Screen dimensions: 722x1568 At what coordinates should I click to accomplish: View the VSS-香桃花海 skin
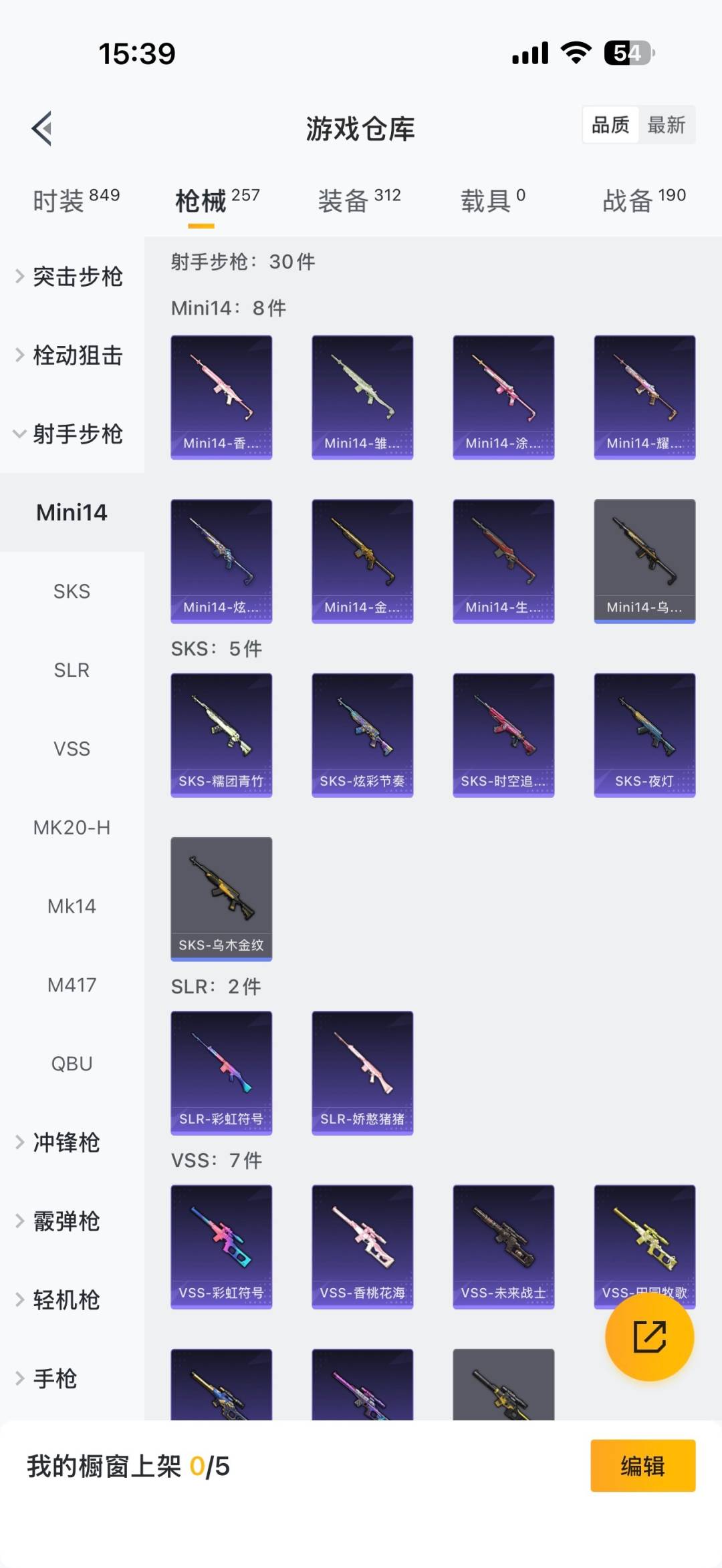pos(362,1246)
